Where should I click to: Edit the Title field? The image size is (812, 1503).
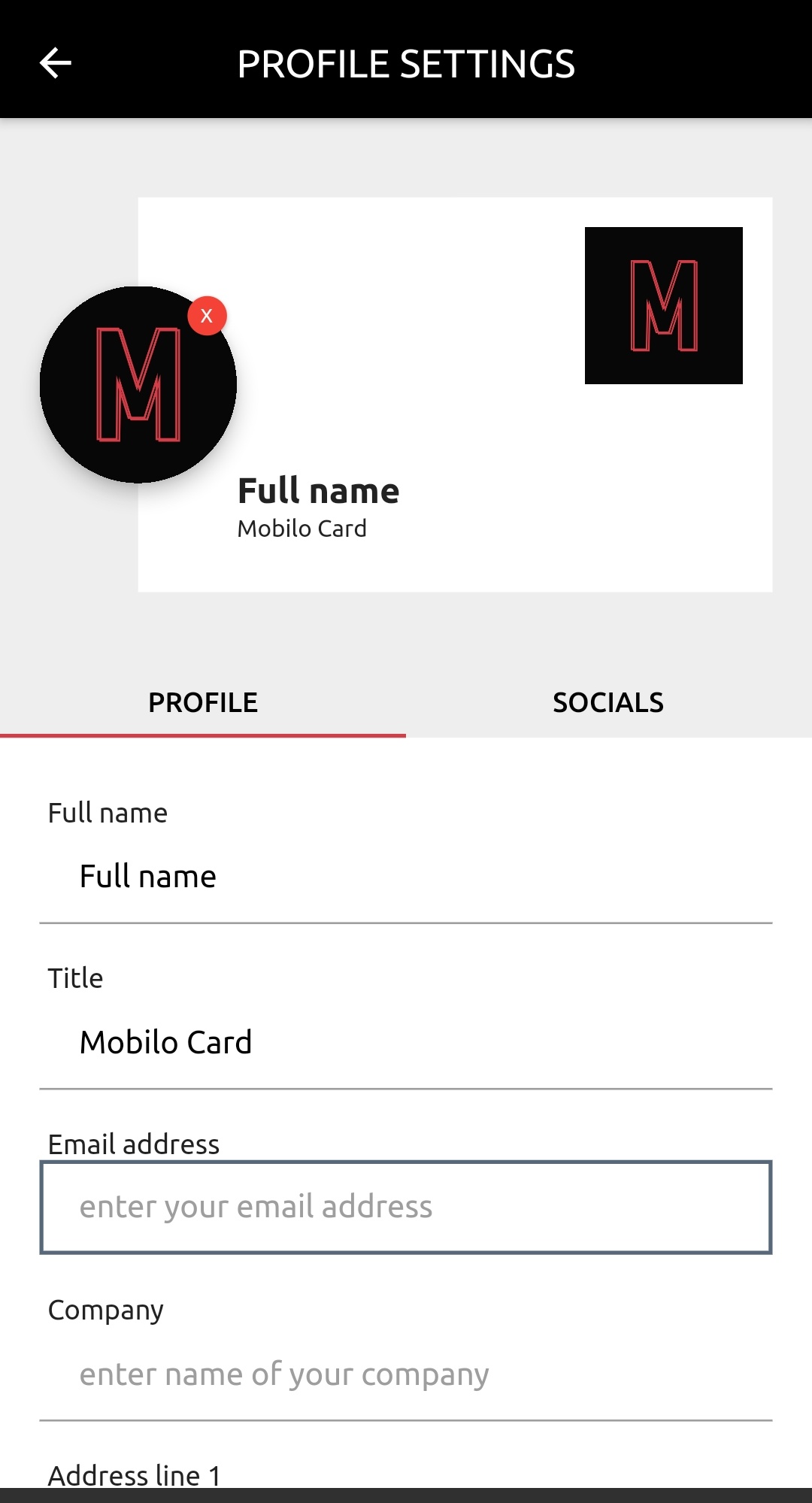tap(406, 1042)
